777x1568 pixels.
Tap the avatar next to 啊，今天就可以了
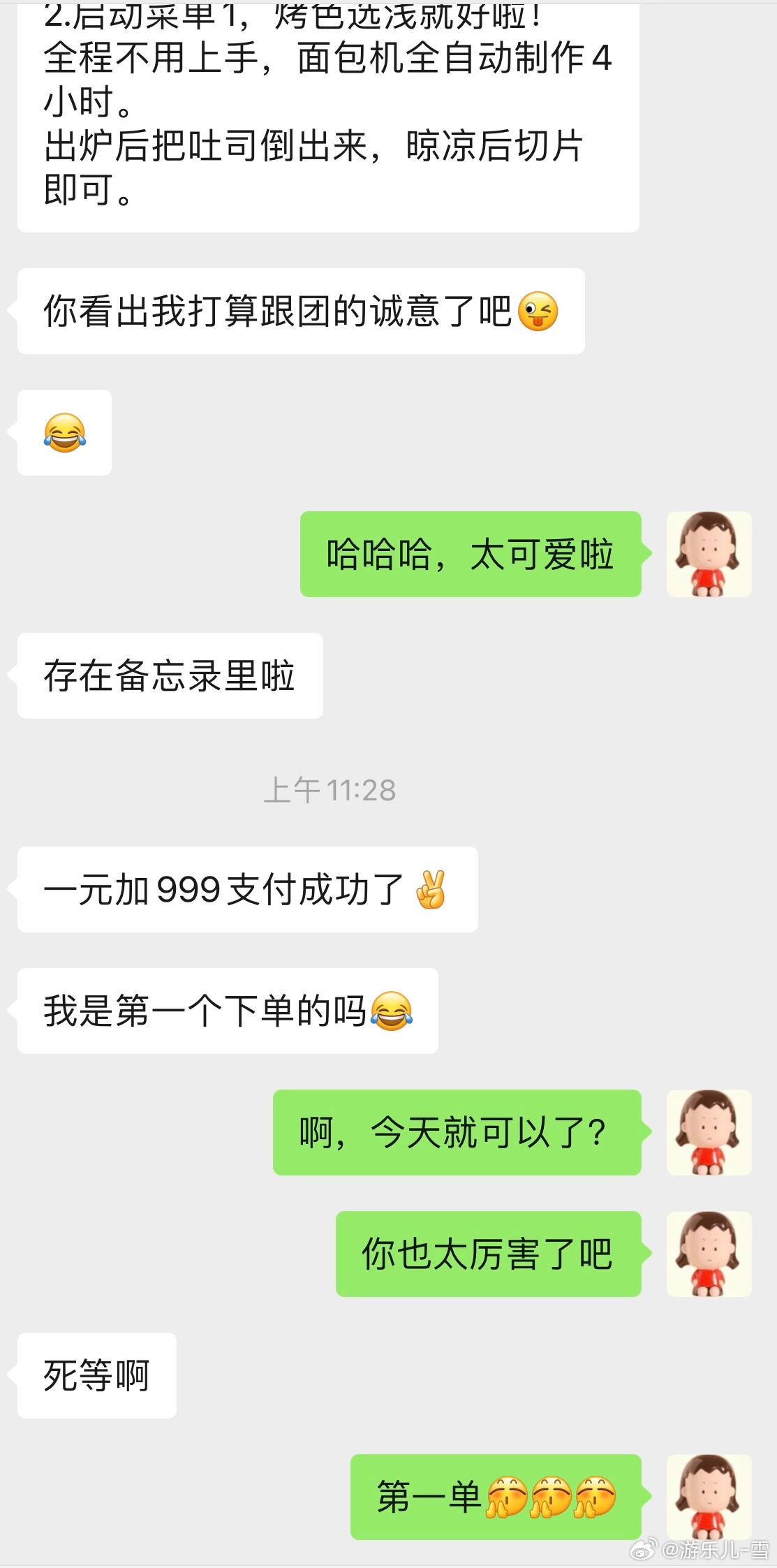click(x=709, y=1134)
